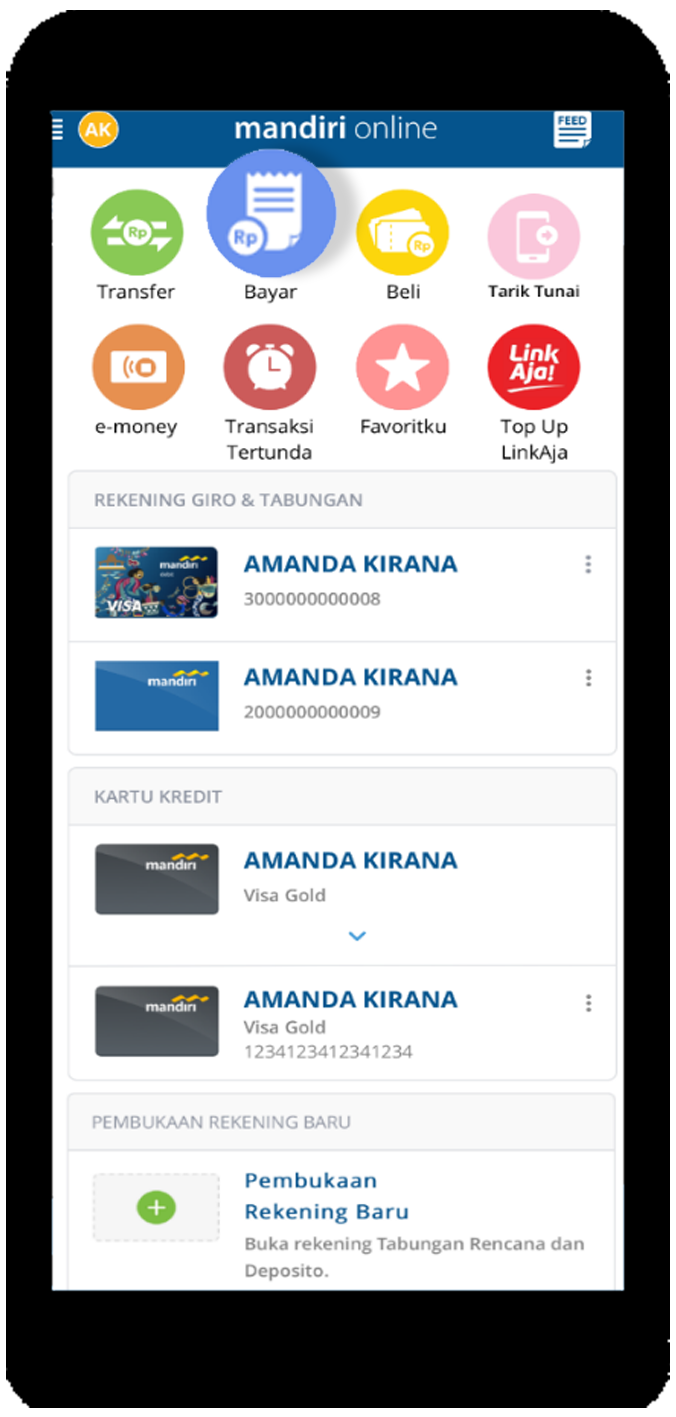676x1417 pixels.
Task: Tap Top Up LinkAja
Action: point(534,368)
